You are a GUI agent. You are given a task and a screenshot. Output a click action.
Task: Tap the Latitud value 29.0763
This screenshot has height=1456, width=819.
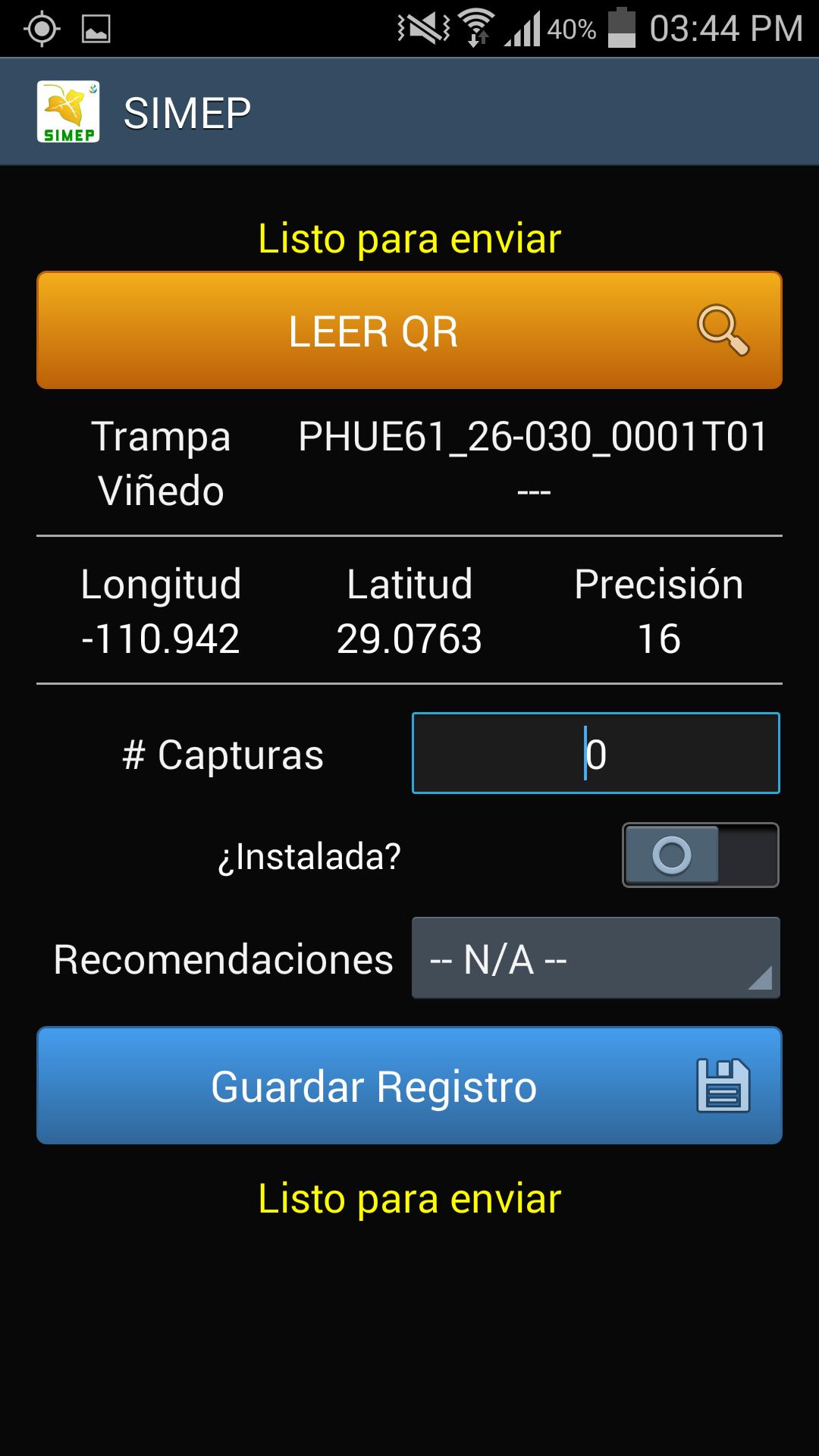click(409, 638)
